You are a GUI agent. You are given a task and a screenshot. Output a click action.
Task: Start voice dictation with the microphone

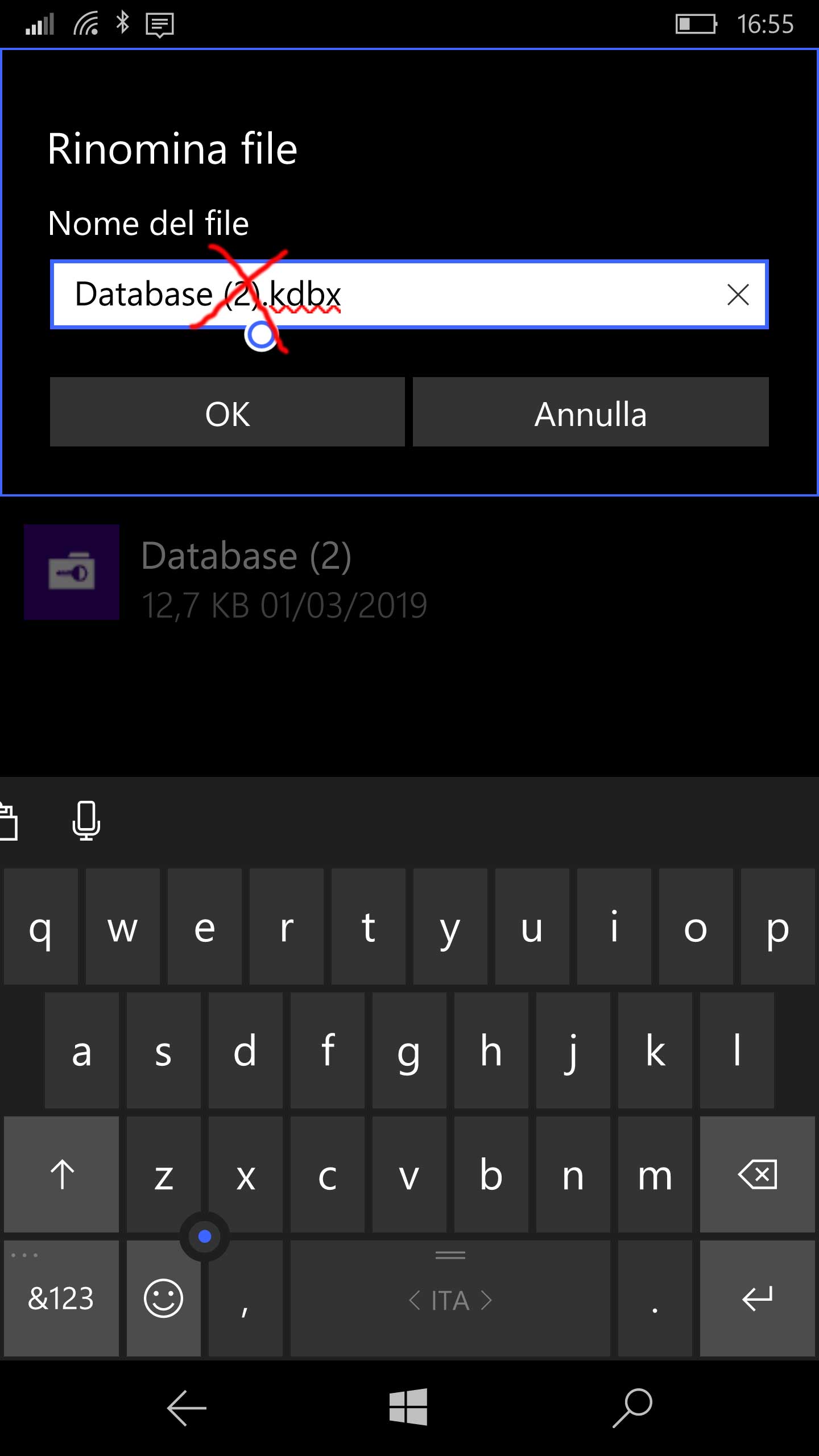click(x=86, y=820)
